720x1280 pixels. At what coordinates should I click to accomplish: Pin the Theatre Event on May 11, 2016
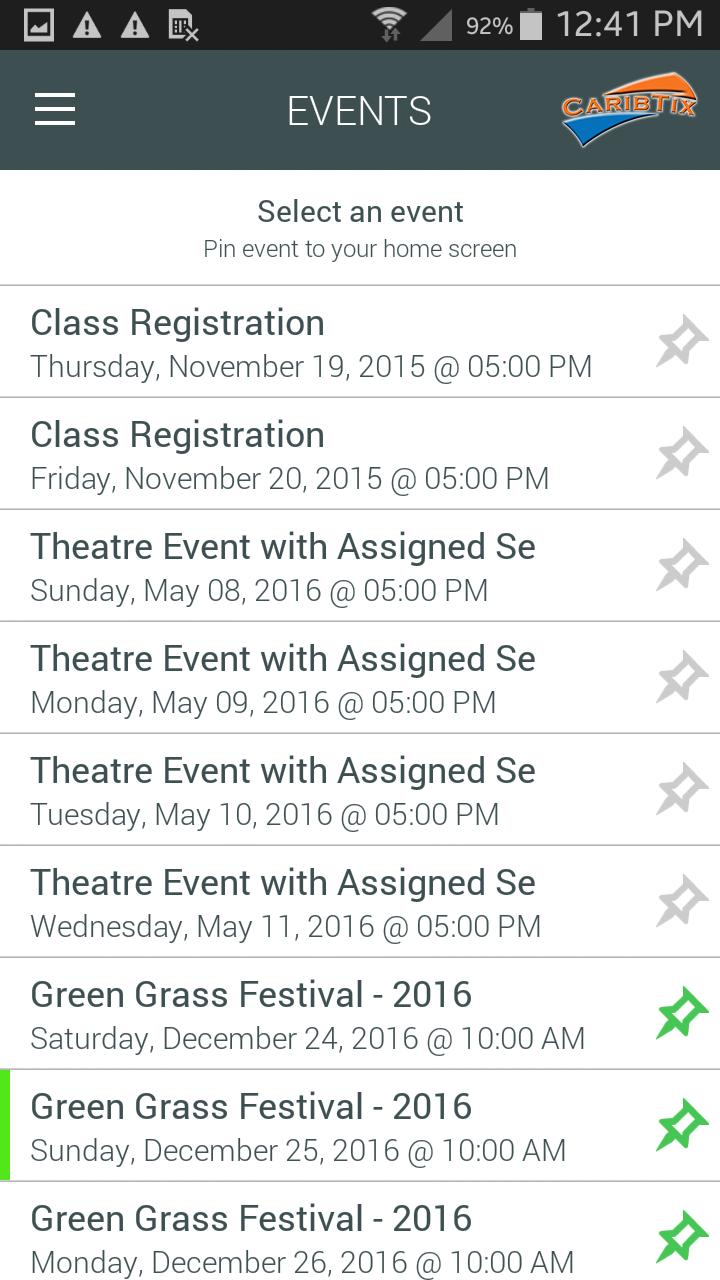(x=682, y=902)
